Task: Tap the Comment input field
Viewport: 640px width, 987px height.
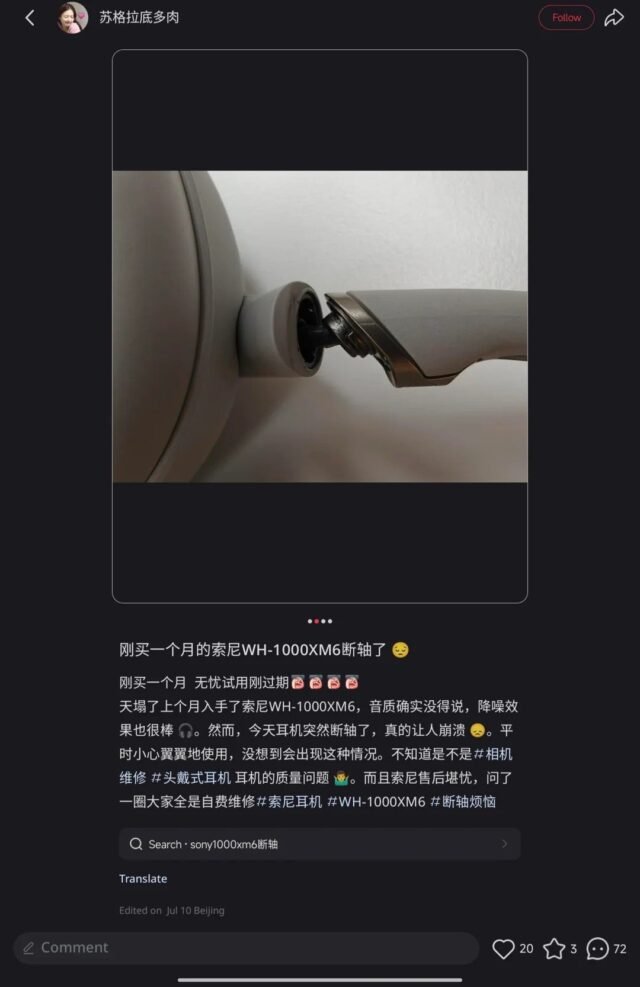Action: [x=245, y=948]
